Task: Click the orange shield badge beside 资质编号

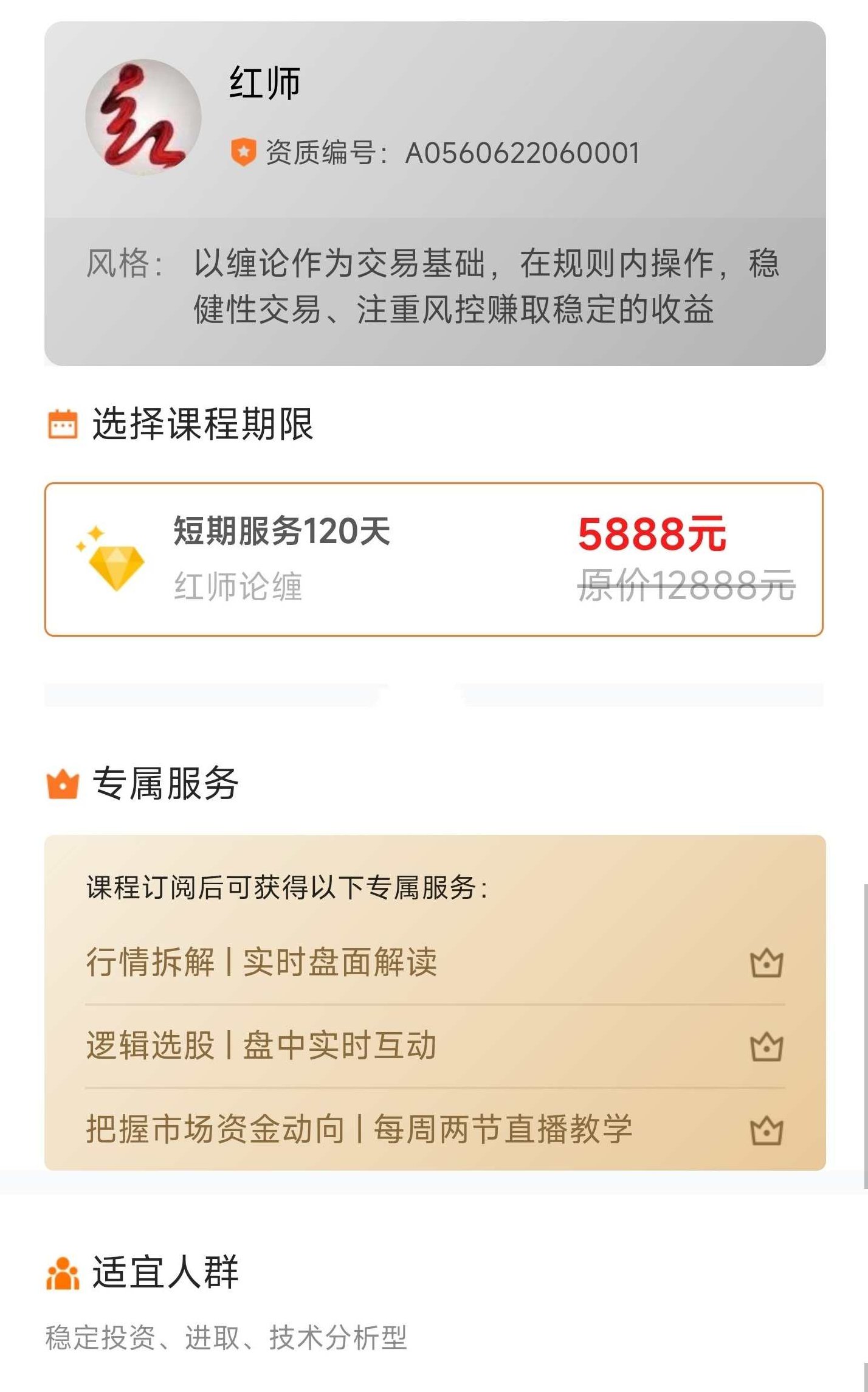Action: (243, 152)
